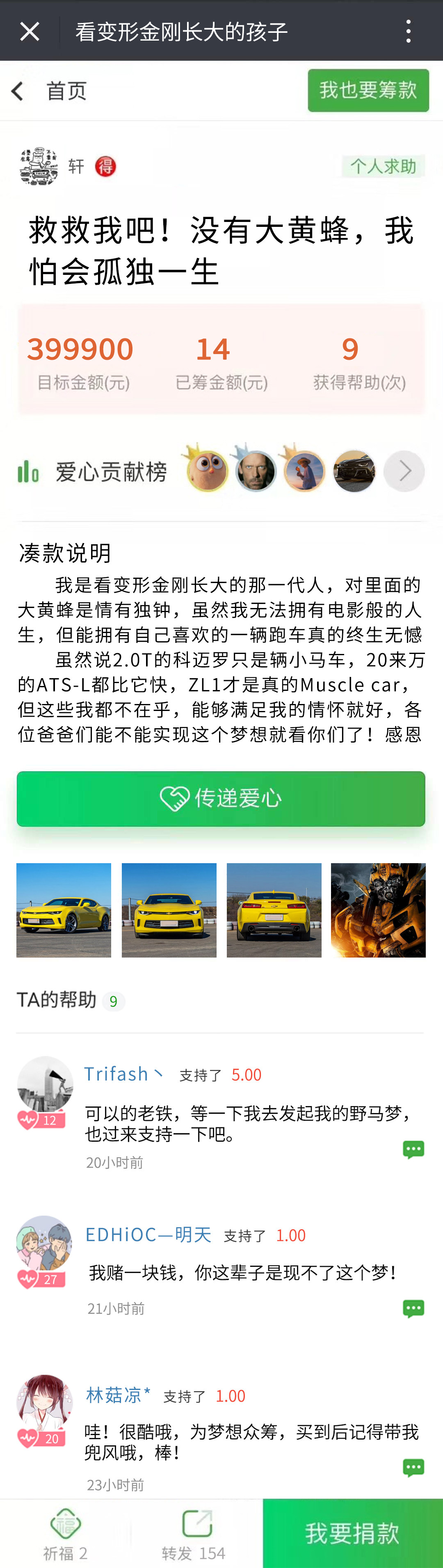The image size is (443, 1568).
Task: View the Bumblebee robot picture
Action: coord(378,910)
